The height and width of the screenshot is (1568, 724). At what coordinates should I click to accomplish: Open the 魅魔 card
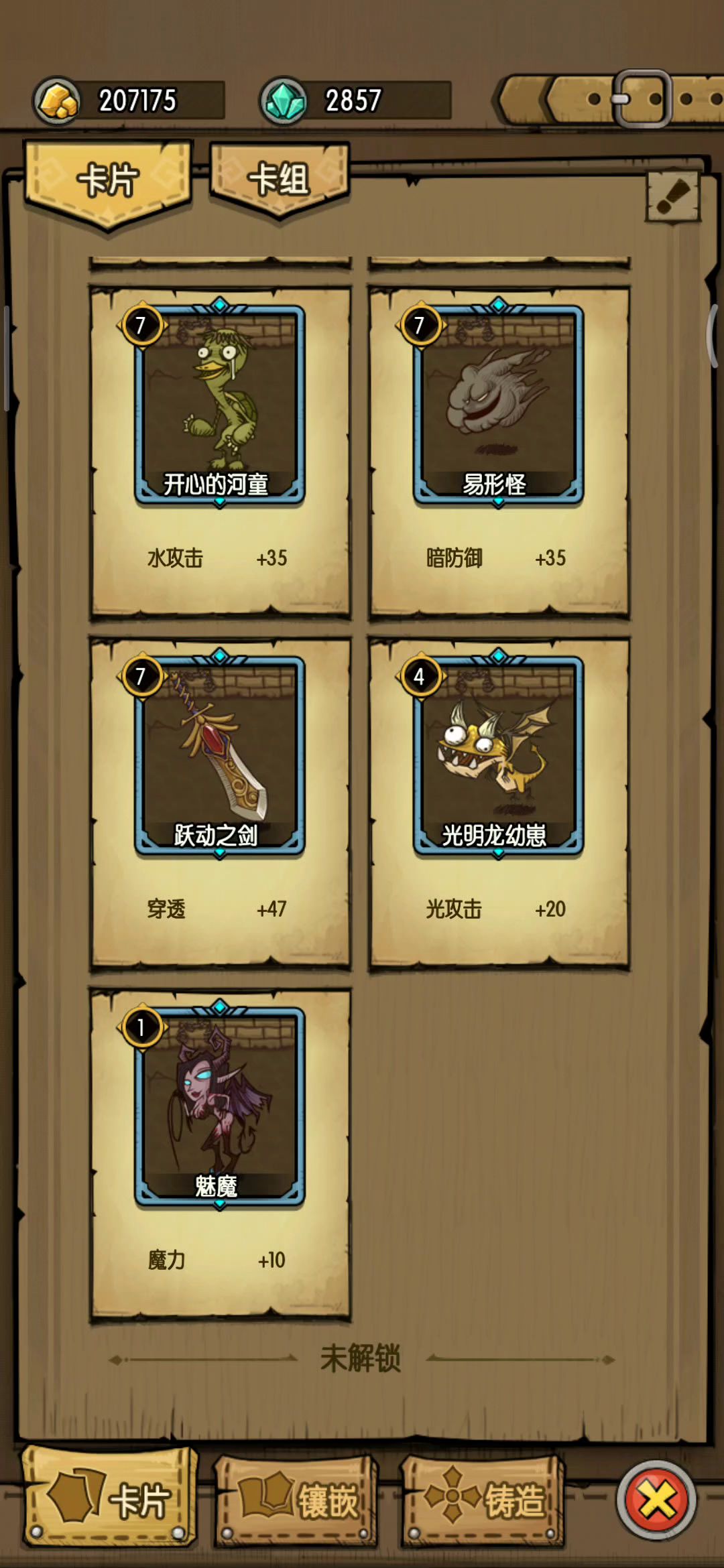tap(220, 1107)
